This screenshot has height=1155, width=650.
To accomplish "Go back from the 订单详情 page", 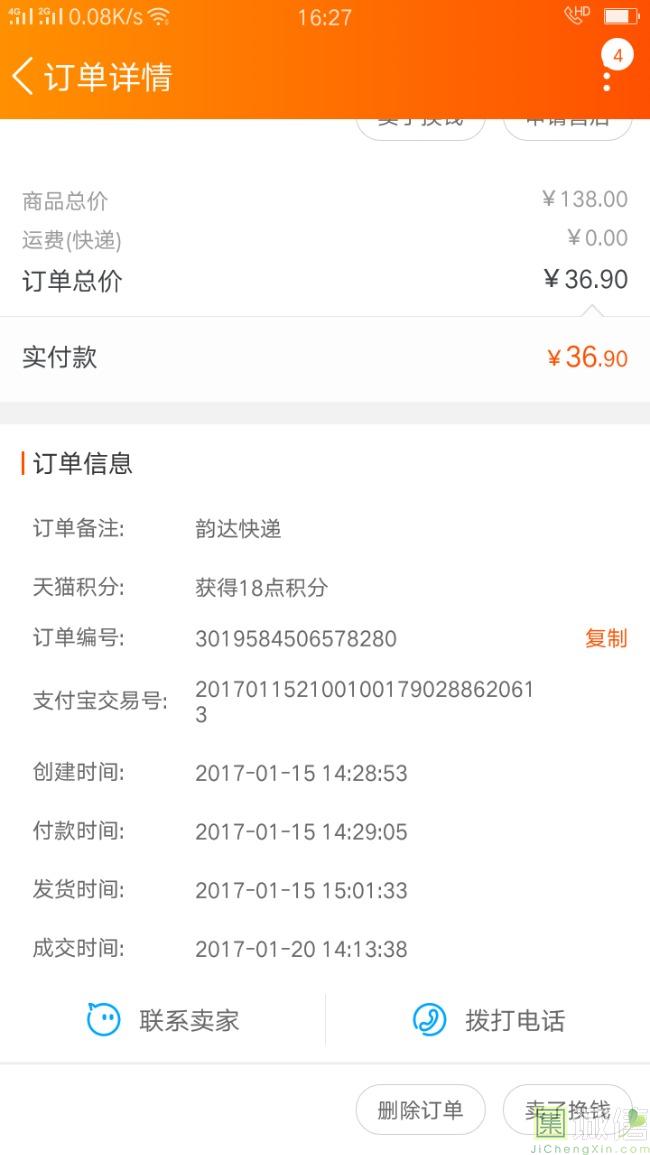I will pyautogui.click(x=24, y=76).
